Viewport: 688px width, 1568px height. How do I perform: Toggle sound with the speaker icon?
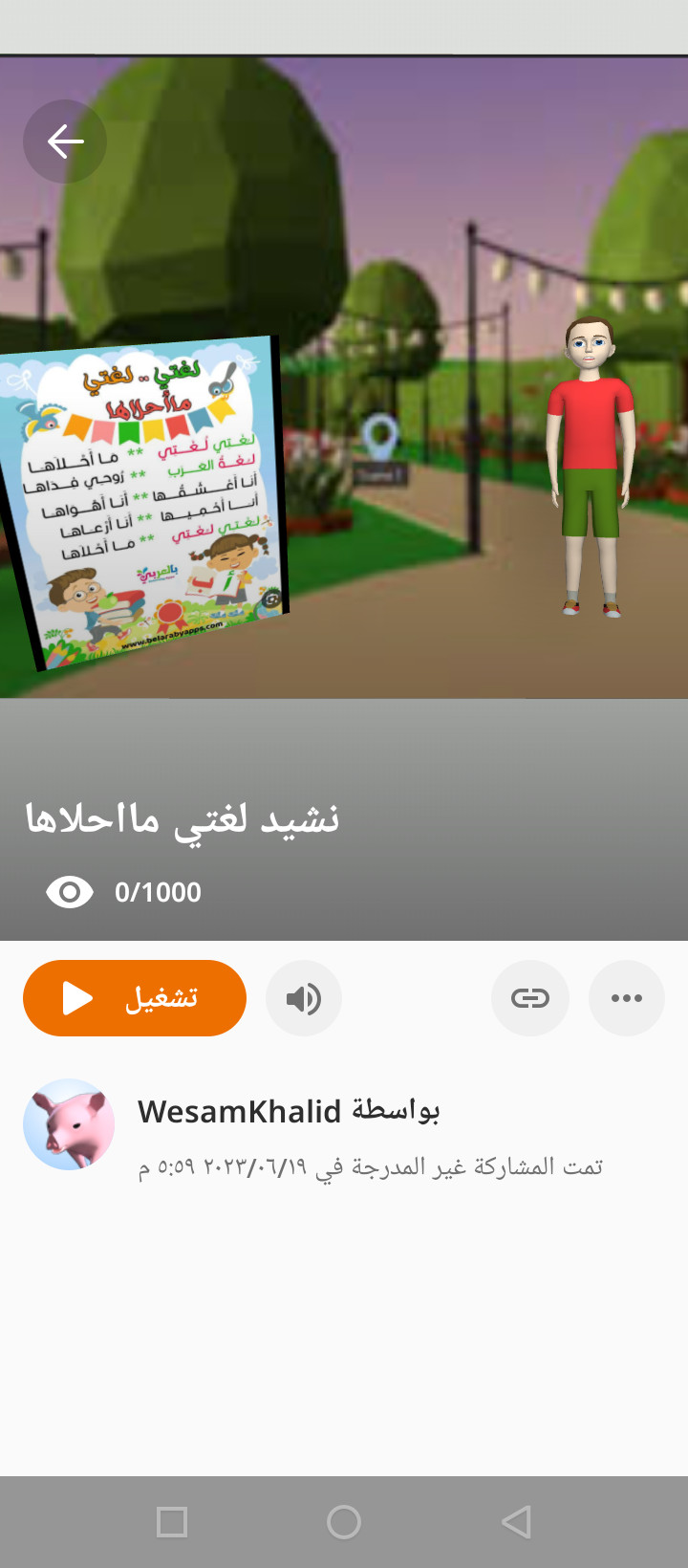click(x=304, y=998)
